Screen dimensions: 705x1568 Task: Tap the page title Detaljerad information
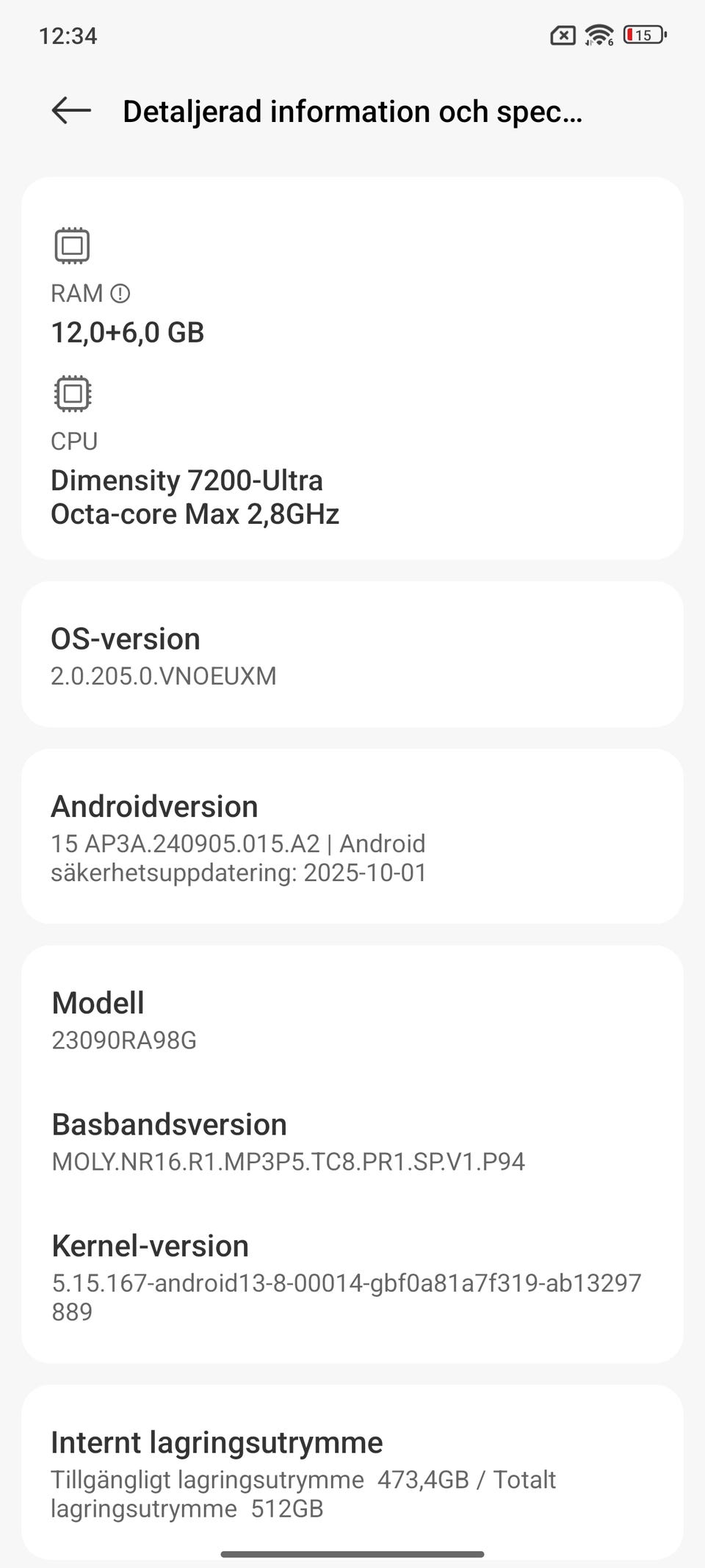352,111
